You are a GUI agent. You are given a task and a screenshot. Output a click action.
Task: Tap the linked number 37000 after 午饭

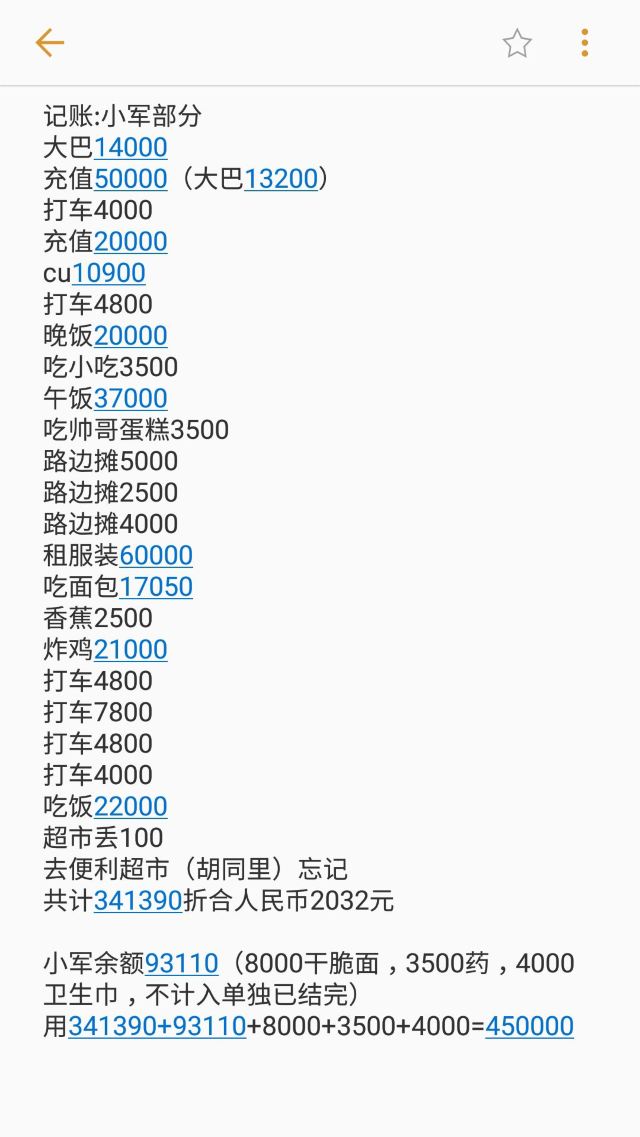click(x=130, y=399)
